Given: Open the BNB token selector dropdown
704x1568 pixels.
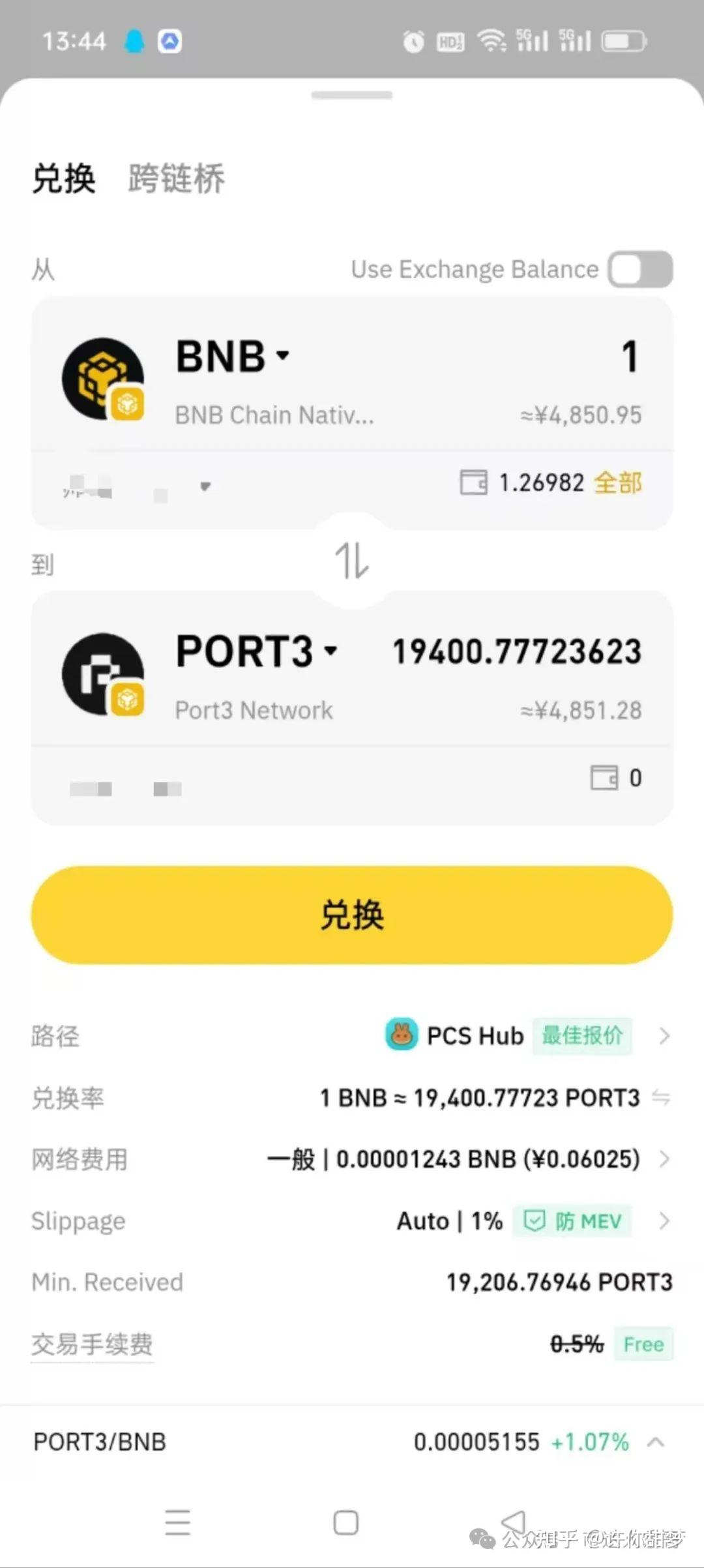Looking at the screenshot, I should coord(282,355).
